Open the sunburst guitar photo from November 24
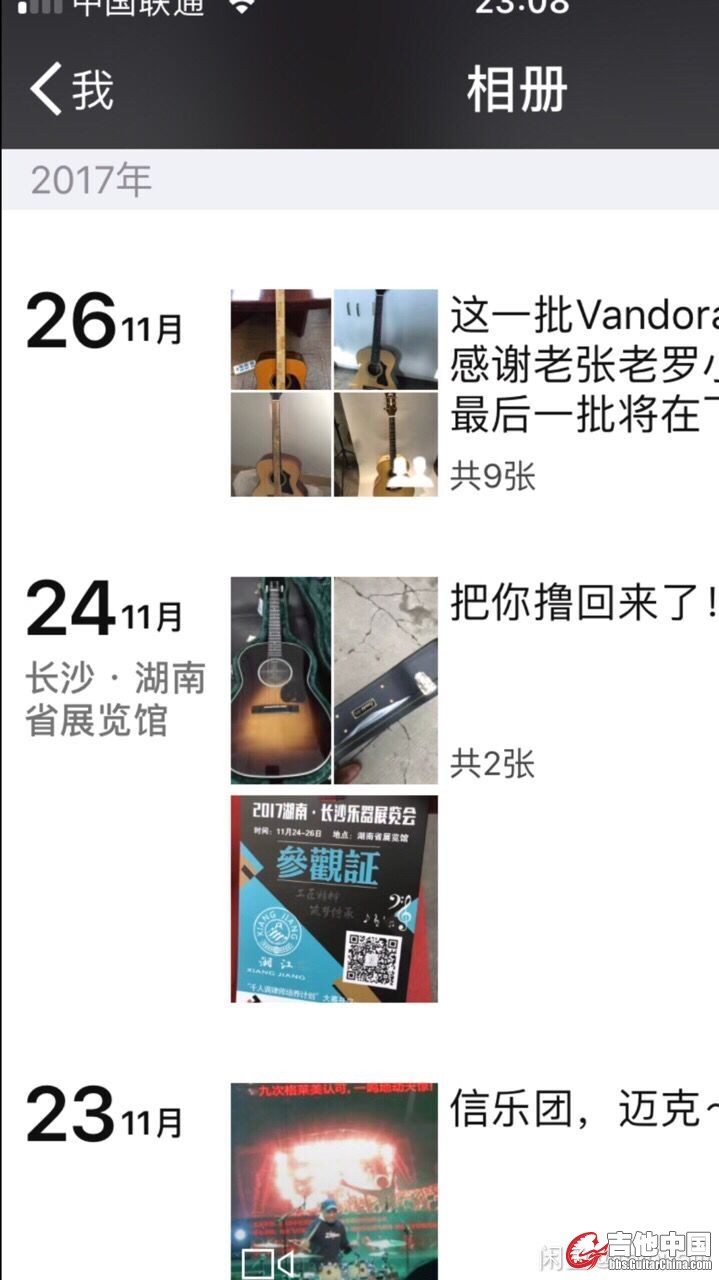 [281, 680]
